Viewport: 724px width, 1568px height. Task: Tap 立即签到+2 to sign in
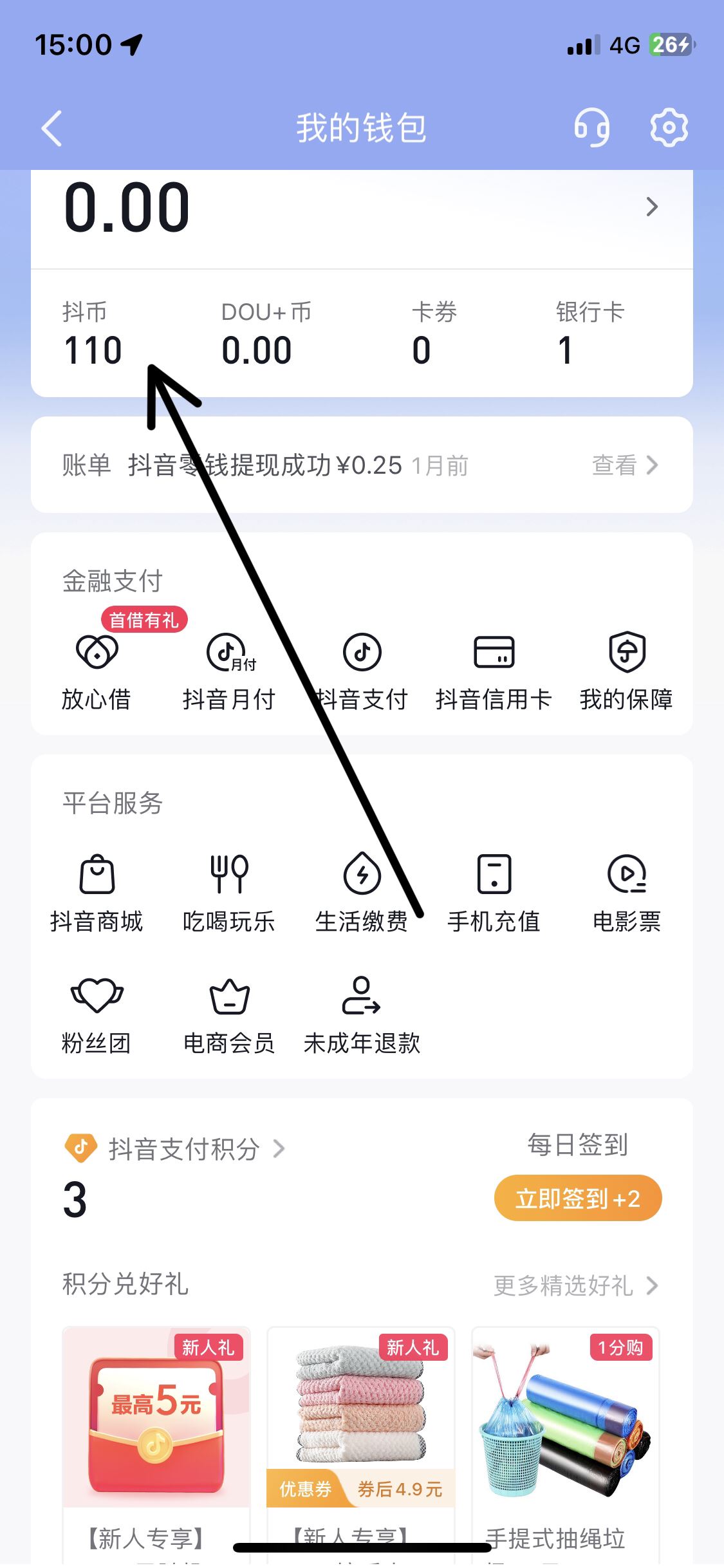point(577,1198)
